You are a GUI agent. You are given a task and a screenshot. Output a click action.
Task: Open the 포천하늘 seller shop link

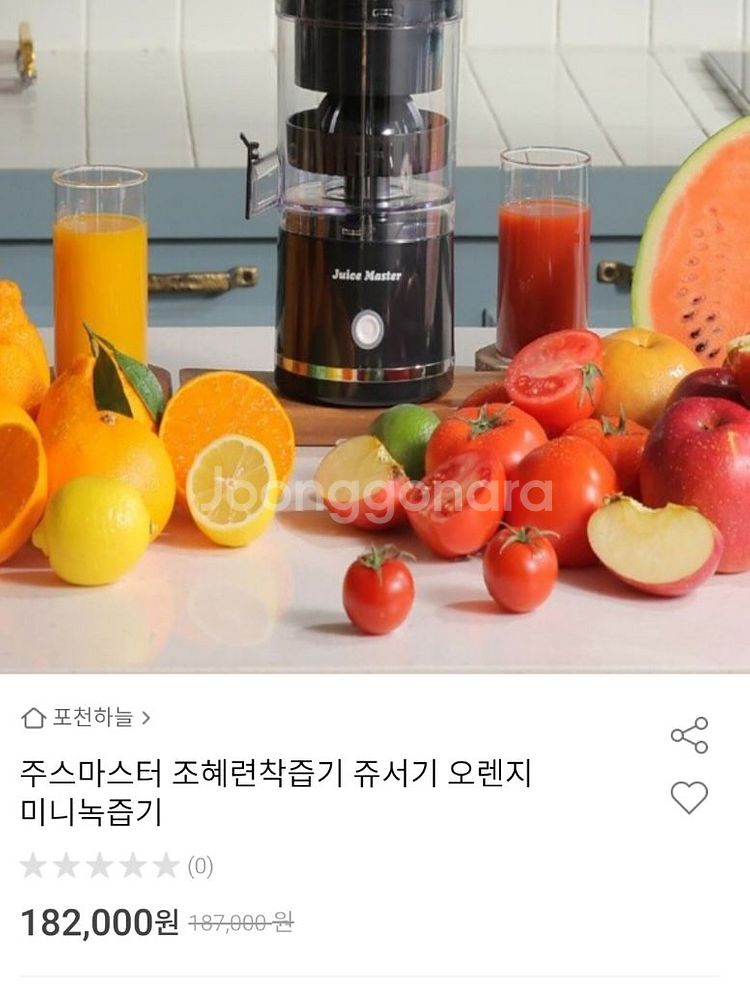(x=88, y=717)
